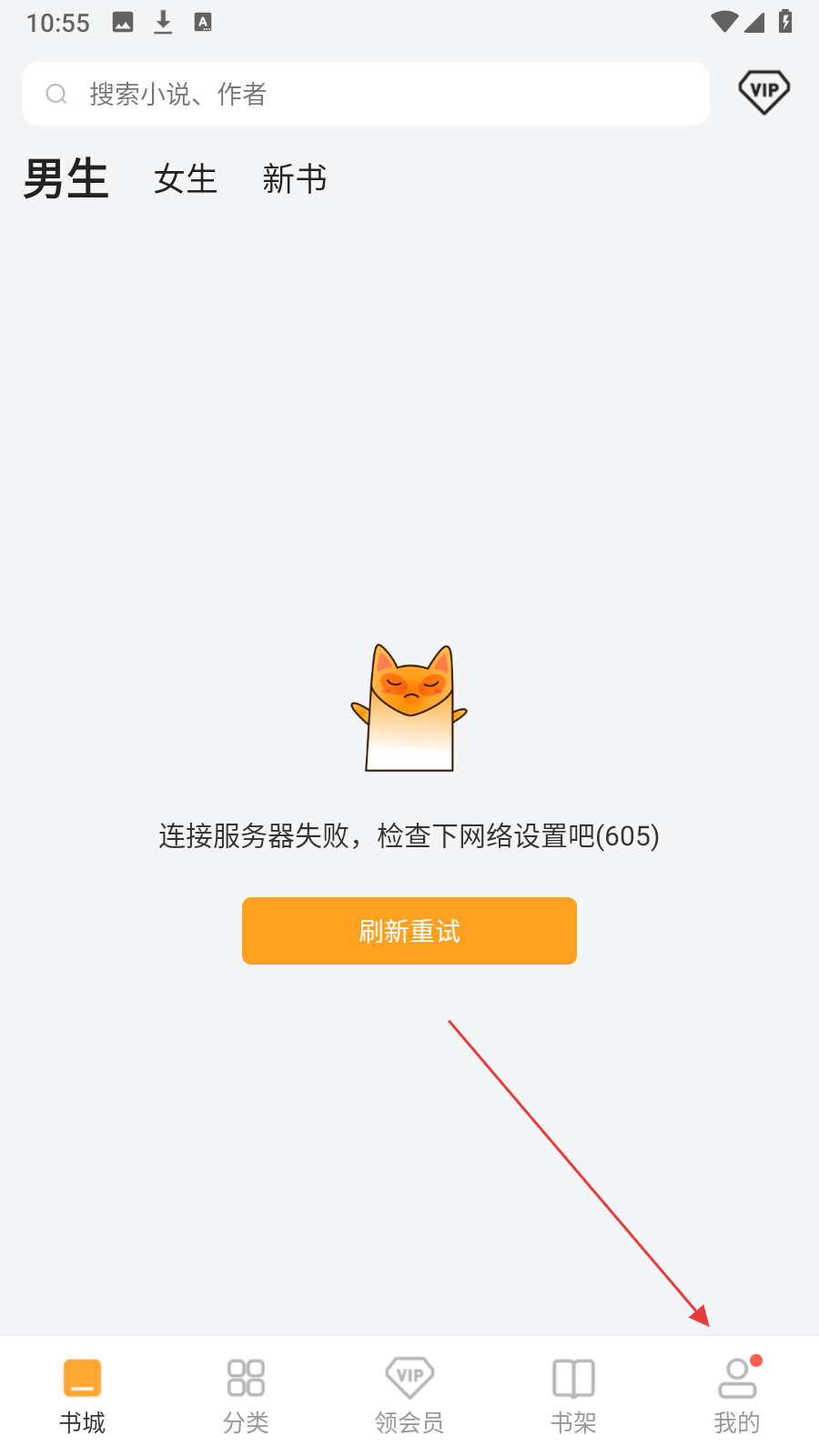Tap the search box for novels and authors
The height and width of the screenshot is (1456, 819).
point(366,94)
